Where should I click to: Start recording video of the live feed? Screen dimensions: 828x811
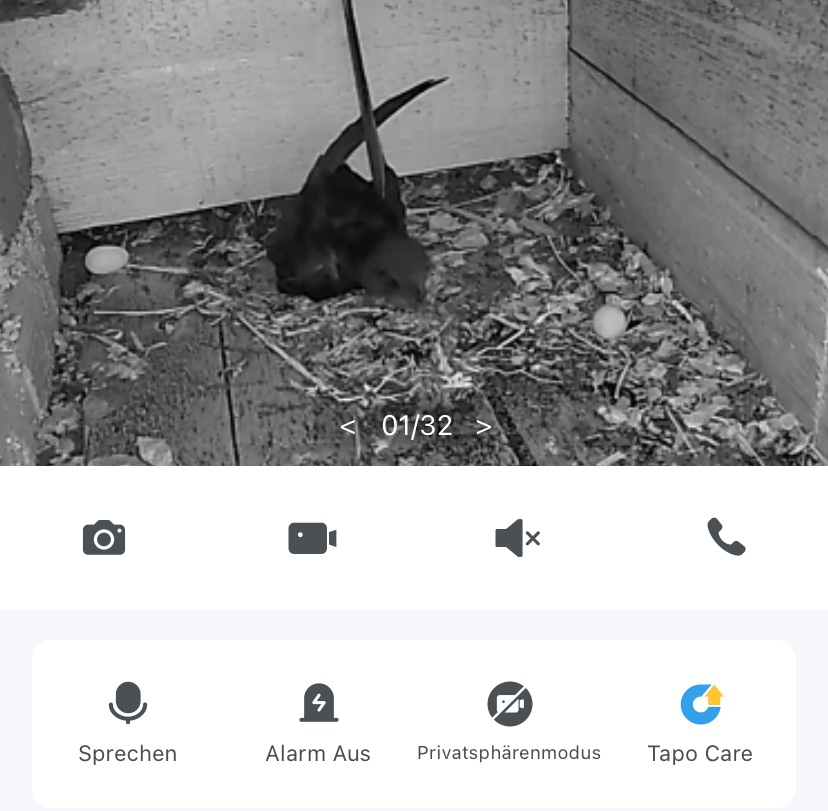(x=312, y=538)
